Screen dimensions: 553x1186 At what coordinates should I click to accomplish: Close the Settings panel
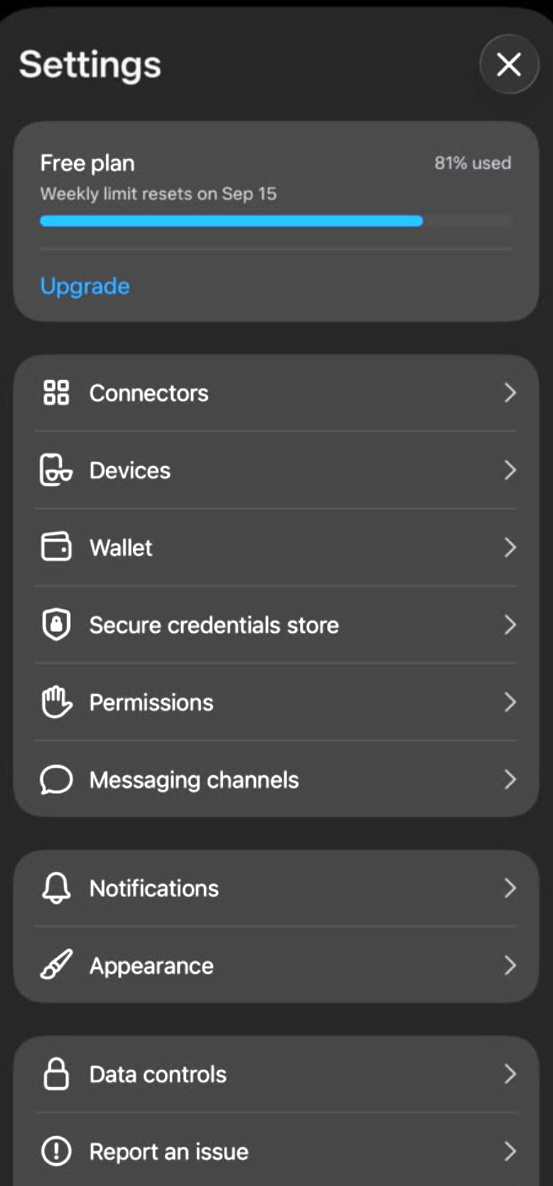[x=509, y=65]
